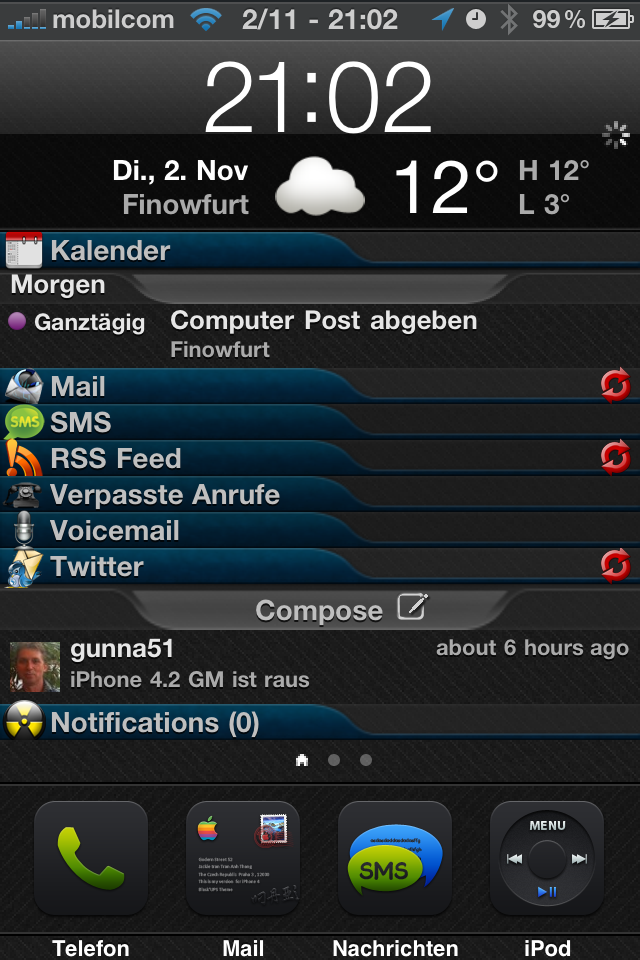Open the iPod app in the dock

click(547, 858)
